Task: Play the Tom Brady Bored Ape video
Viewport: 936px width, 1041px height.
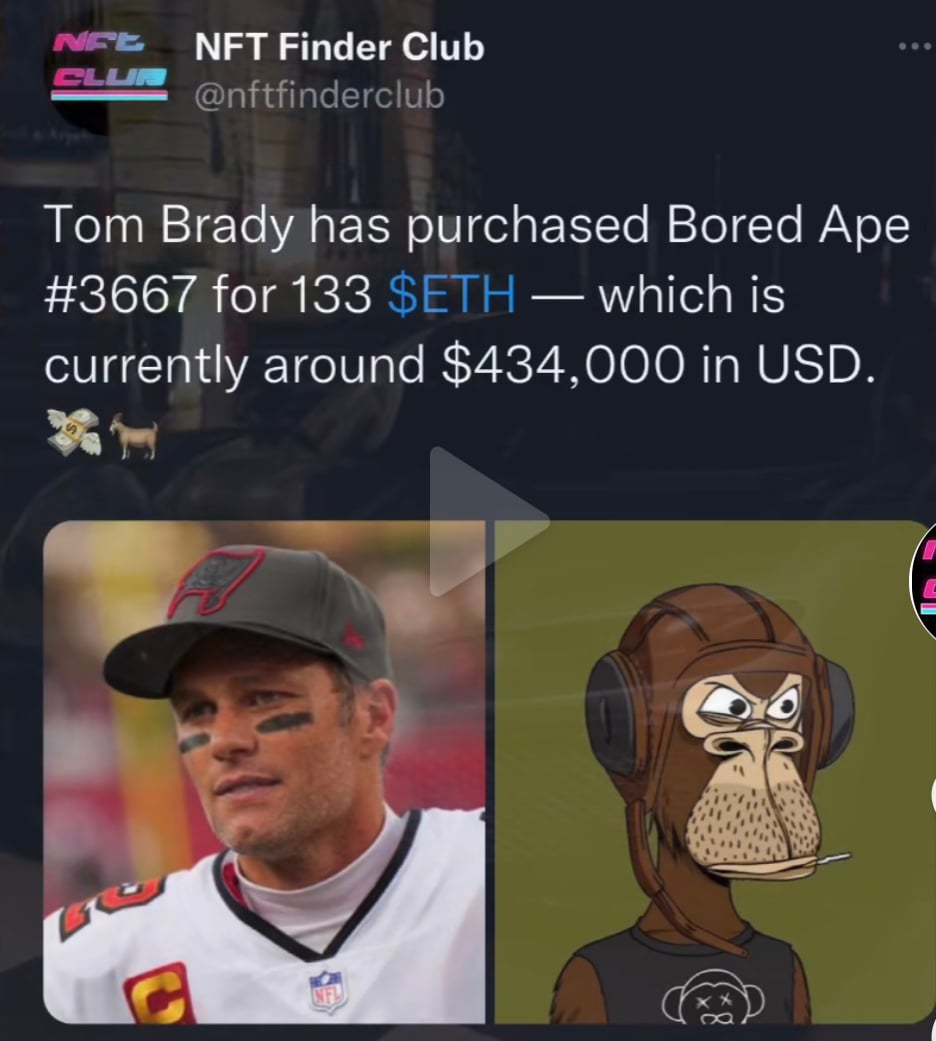Action: tap(485, 522)
